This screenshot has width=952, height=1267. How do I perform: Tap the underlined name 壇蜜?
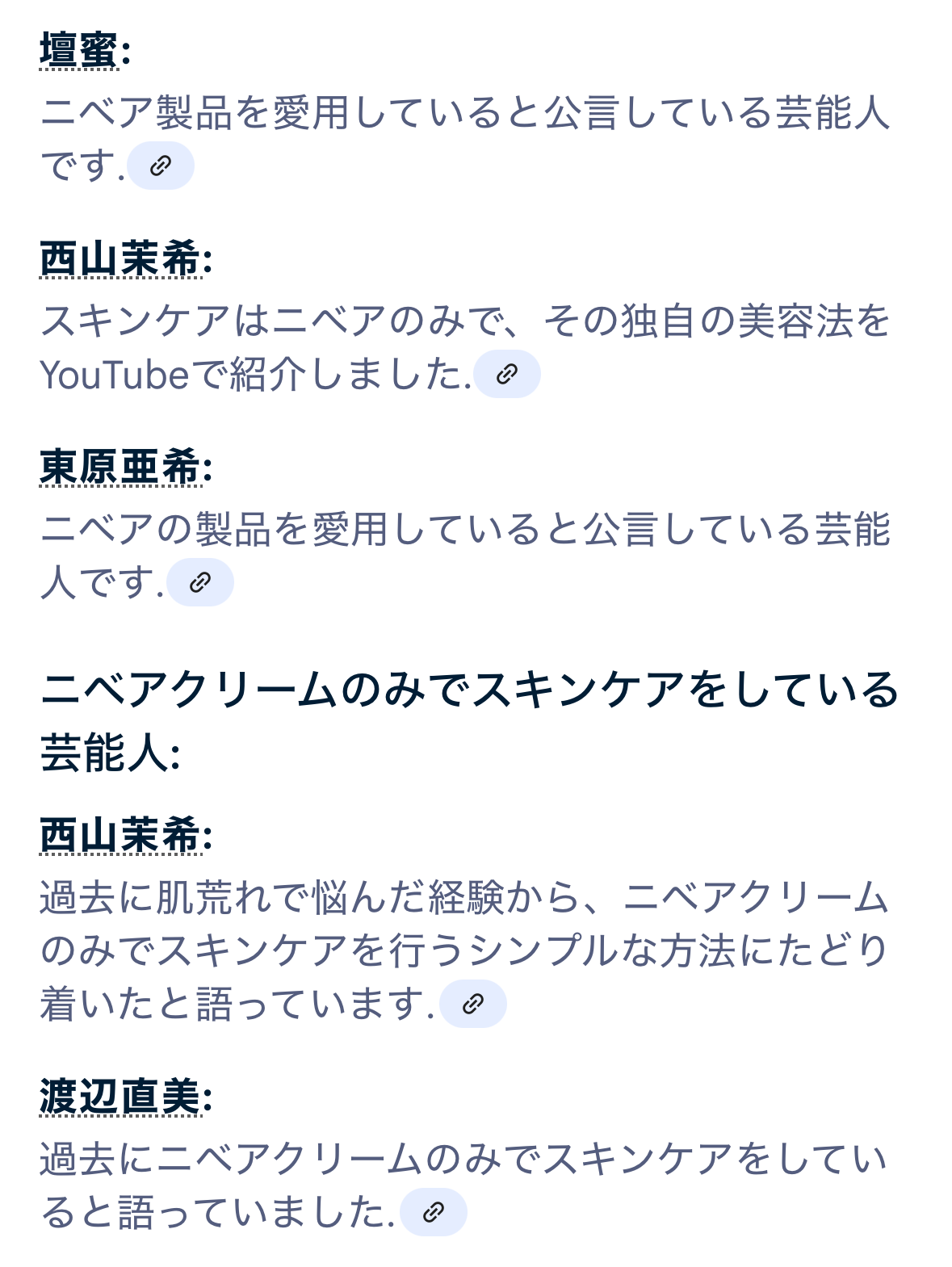(79, 51)
